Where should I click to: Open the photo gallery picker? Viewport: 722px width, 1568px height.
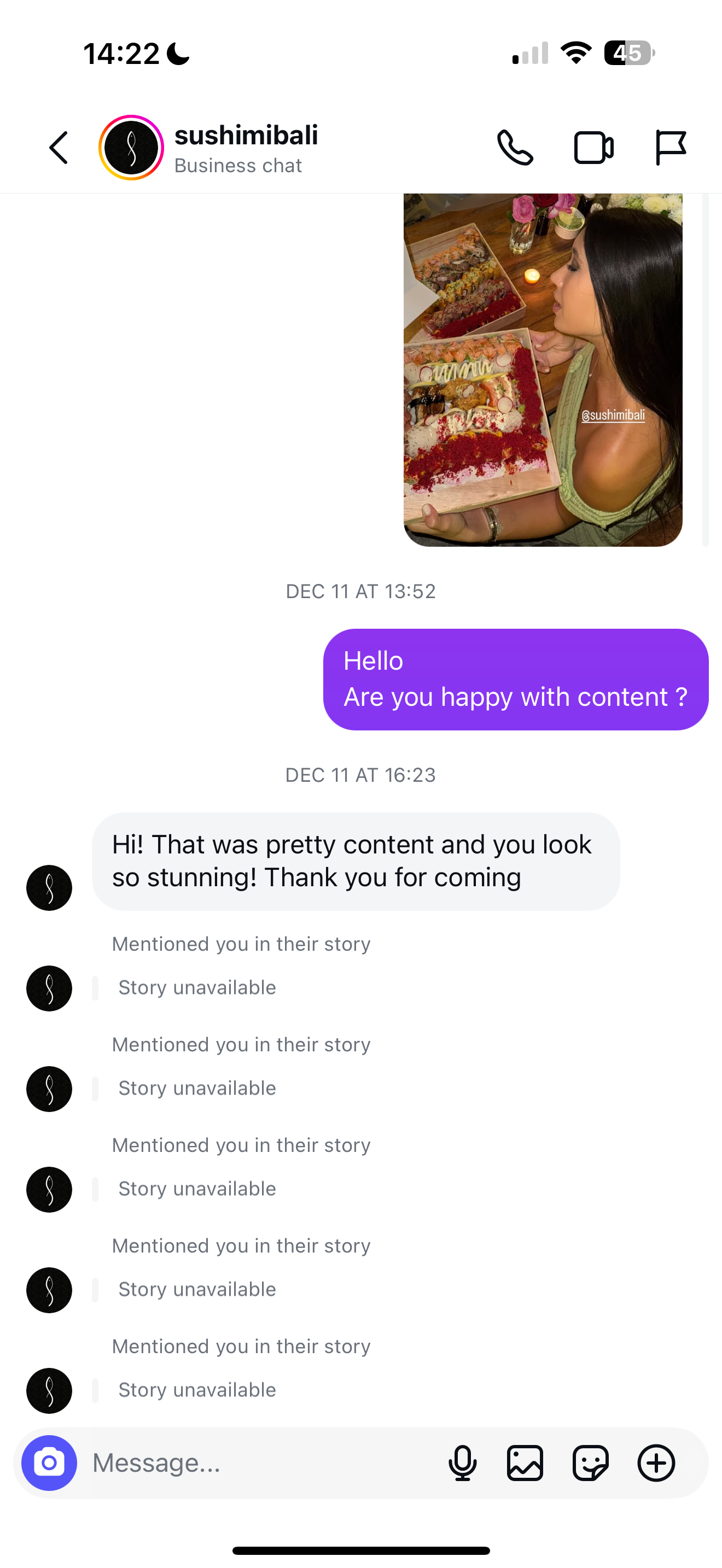coord(525,1462)
